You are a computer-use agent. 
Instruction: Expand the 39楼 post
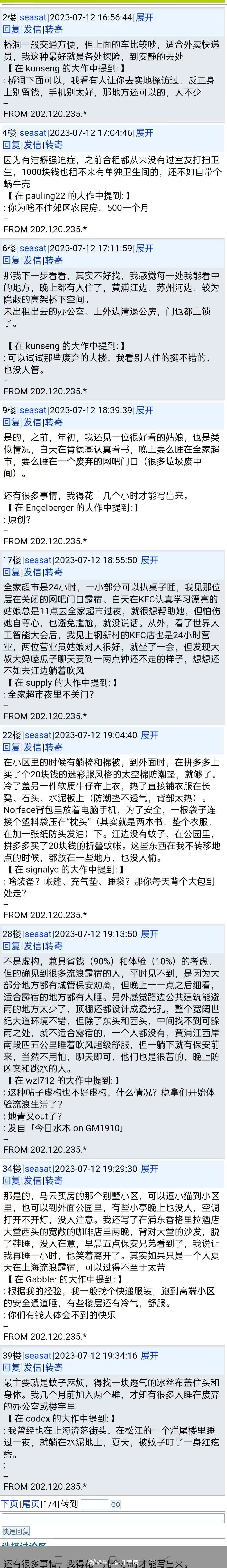(149, 1355)
